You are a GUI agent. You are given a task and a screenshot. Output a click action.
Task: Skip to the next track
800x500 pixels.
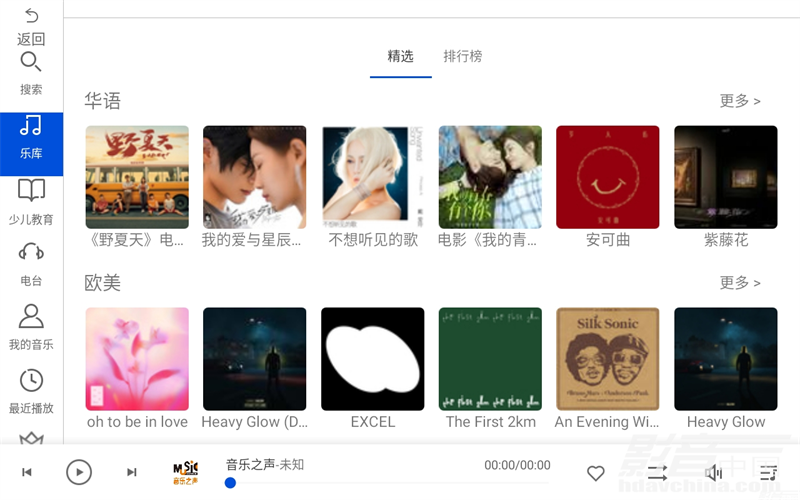pos(131,472)
